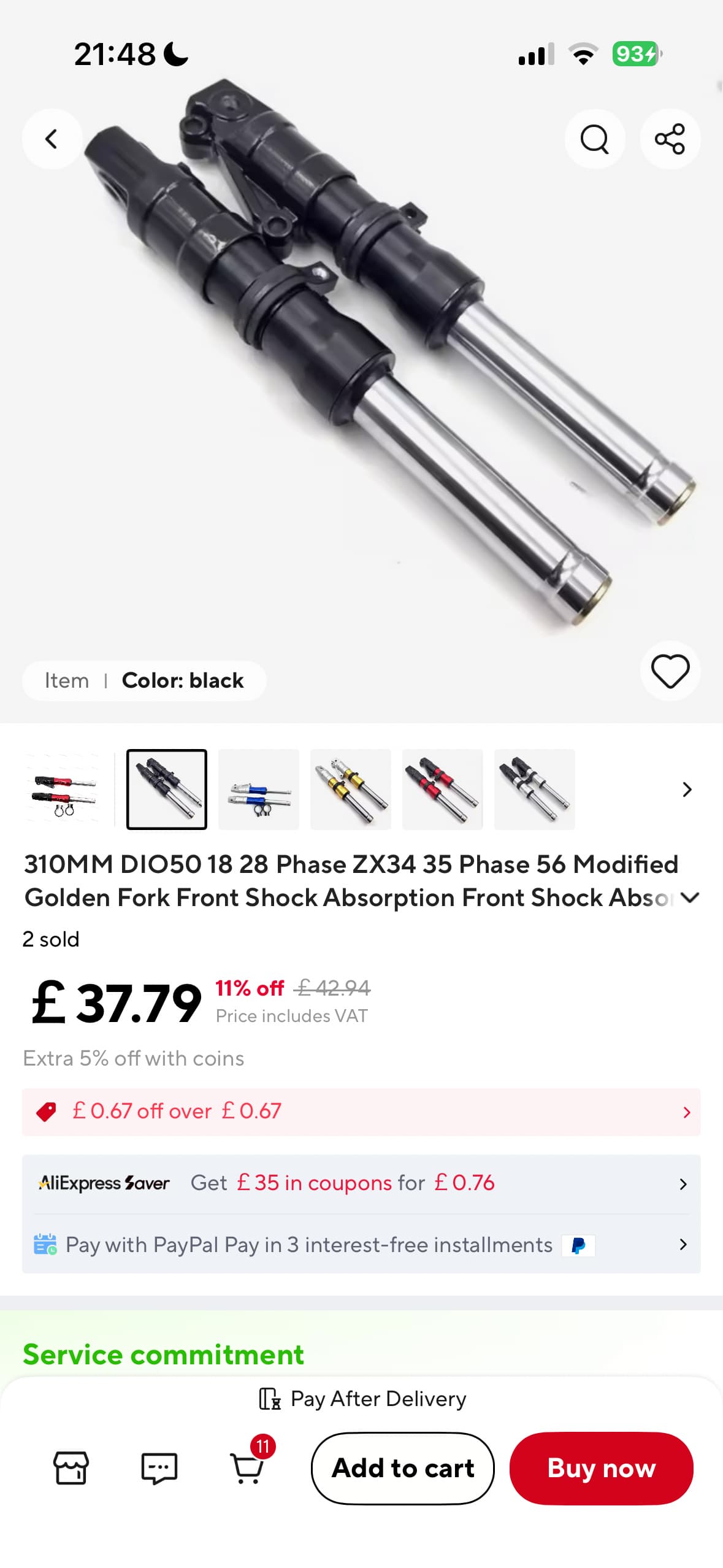Go back to the previous page
Viewport: 723px width, 1568px height.
[x=52, y=139]
